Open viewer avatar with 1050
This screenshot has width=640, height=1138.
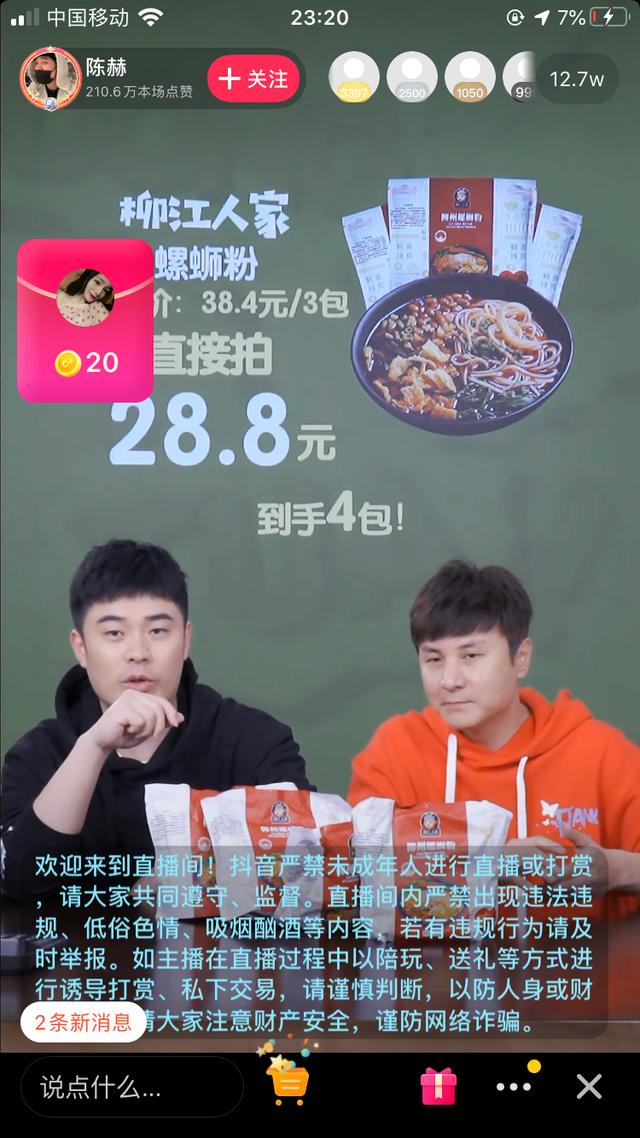pyautogui.click(x=470, y=77)
